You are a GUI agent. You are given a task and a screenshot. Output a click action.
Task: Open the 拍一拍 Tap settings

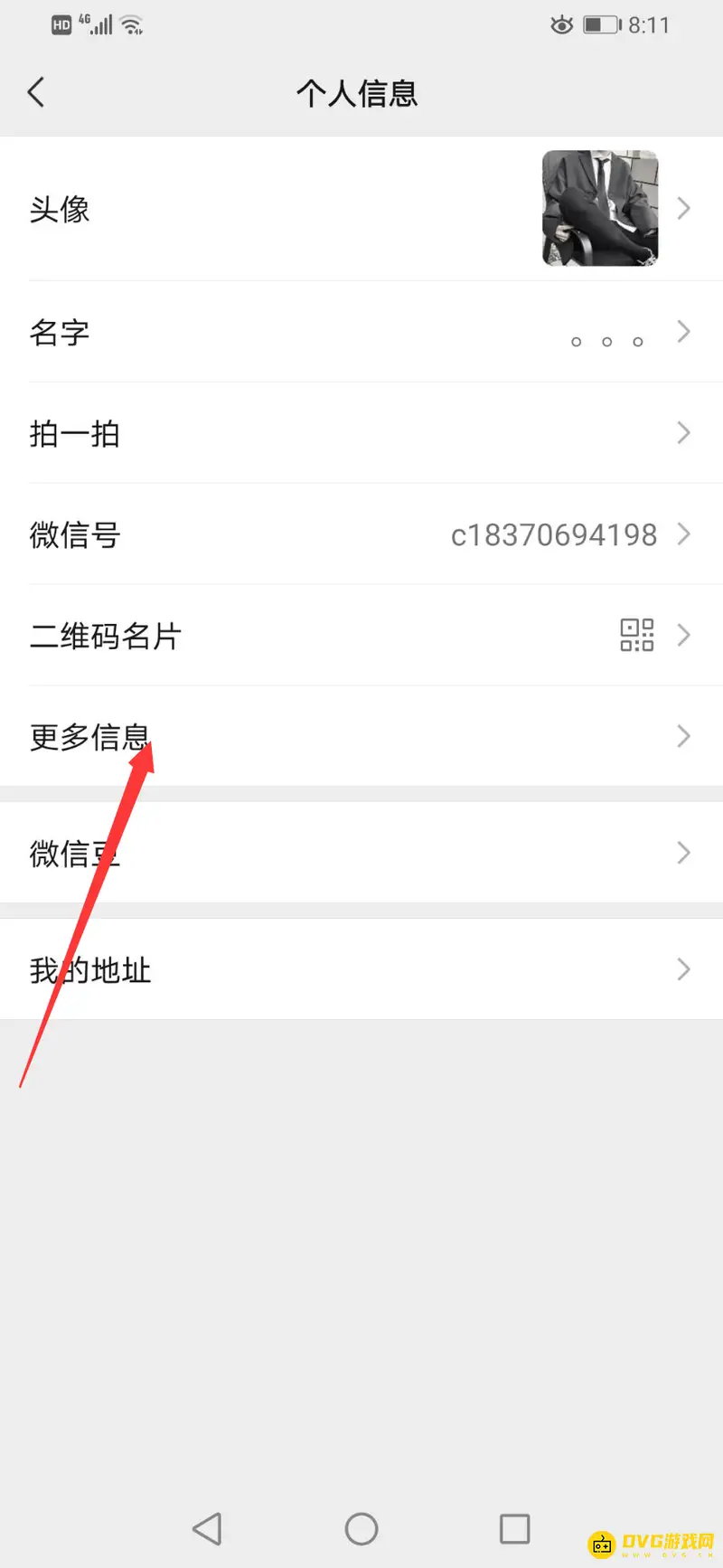[361, 433]
